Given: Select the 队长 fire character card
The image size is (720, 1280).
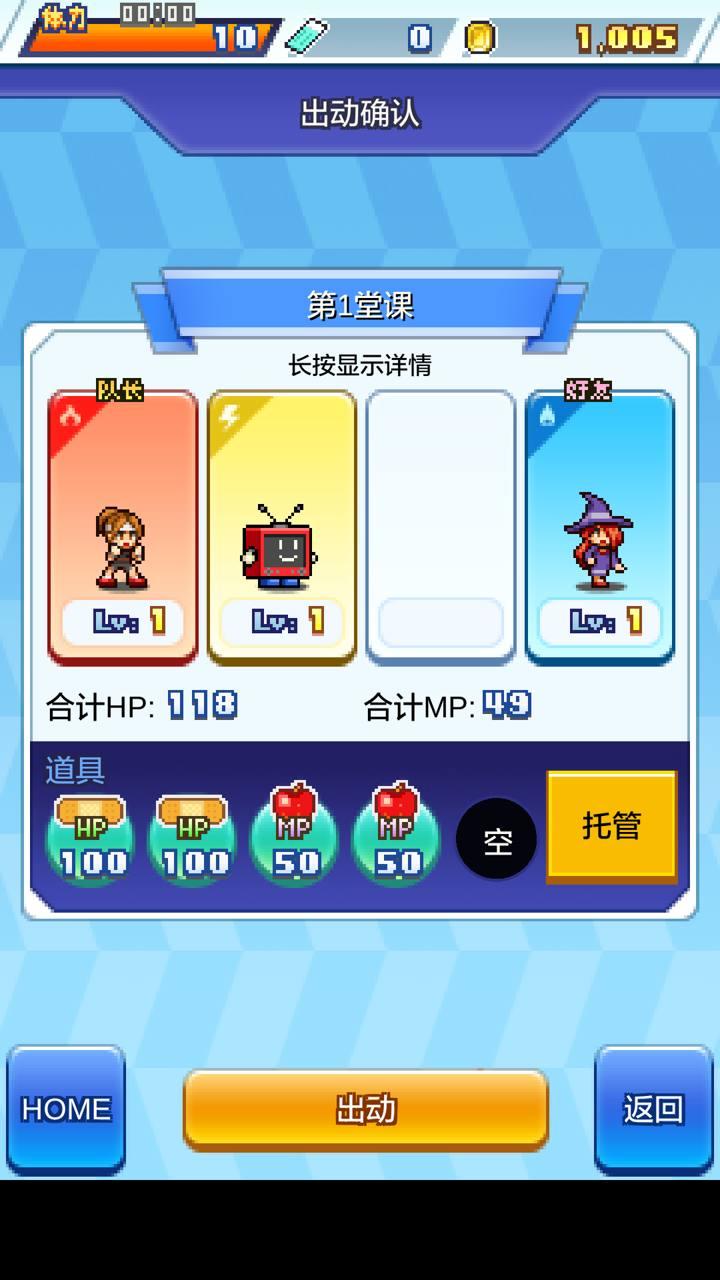Looking at the screenshot, I should [x=123, y=527].
